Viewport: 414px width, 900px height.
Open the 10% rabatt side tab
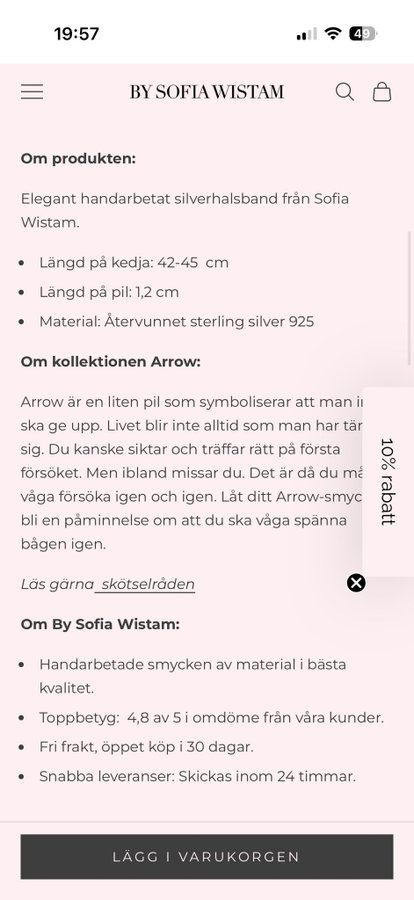click(388, 482)
